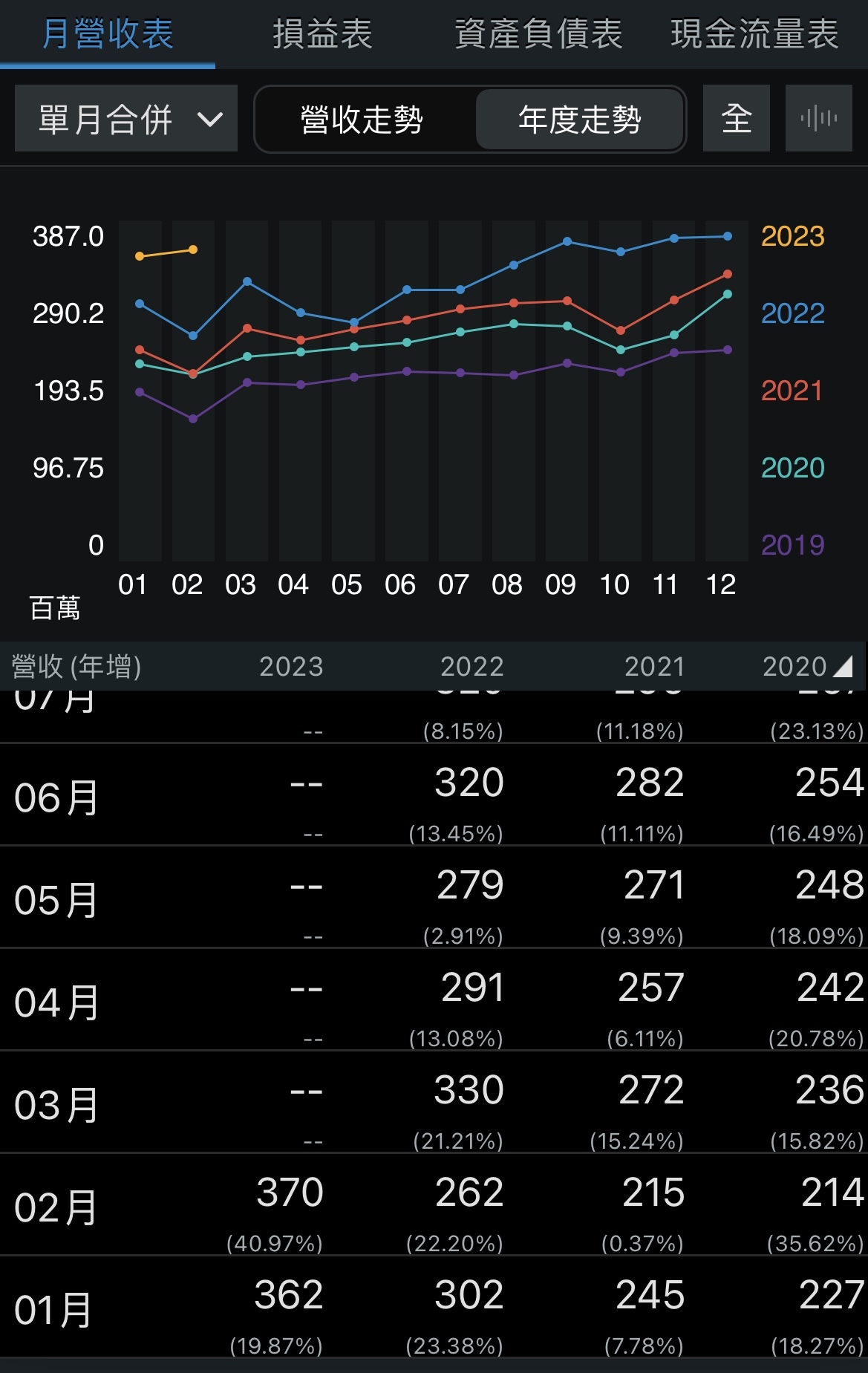Select the 年度走勢 view
Image resolution: width=868 pixels, height=1373 pixels.
pos(579,120)
